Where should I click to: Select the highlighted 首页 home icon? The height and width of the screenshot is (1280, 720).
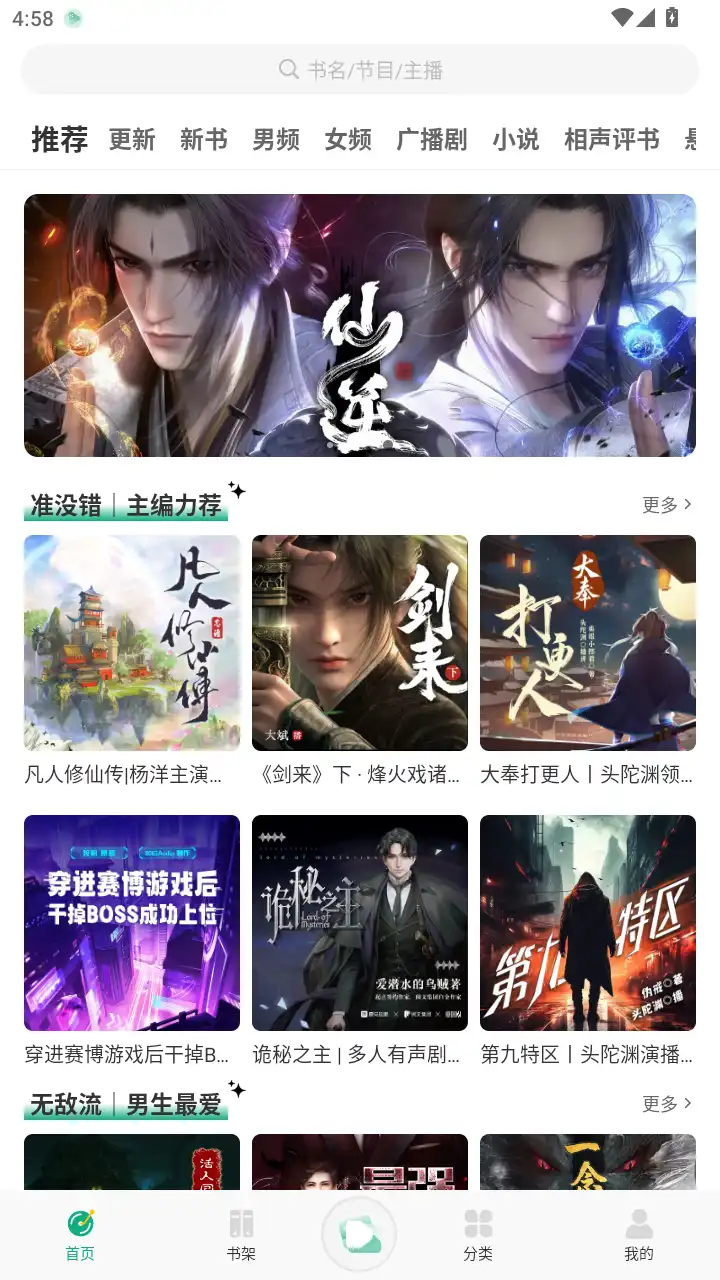point(79,1222)
